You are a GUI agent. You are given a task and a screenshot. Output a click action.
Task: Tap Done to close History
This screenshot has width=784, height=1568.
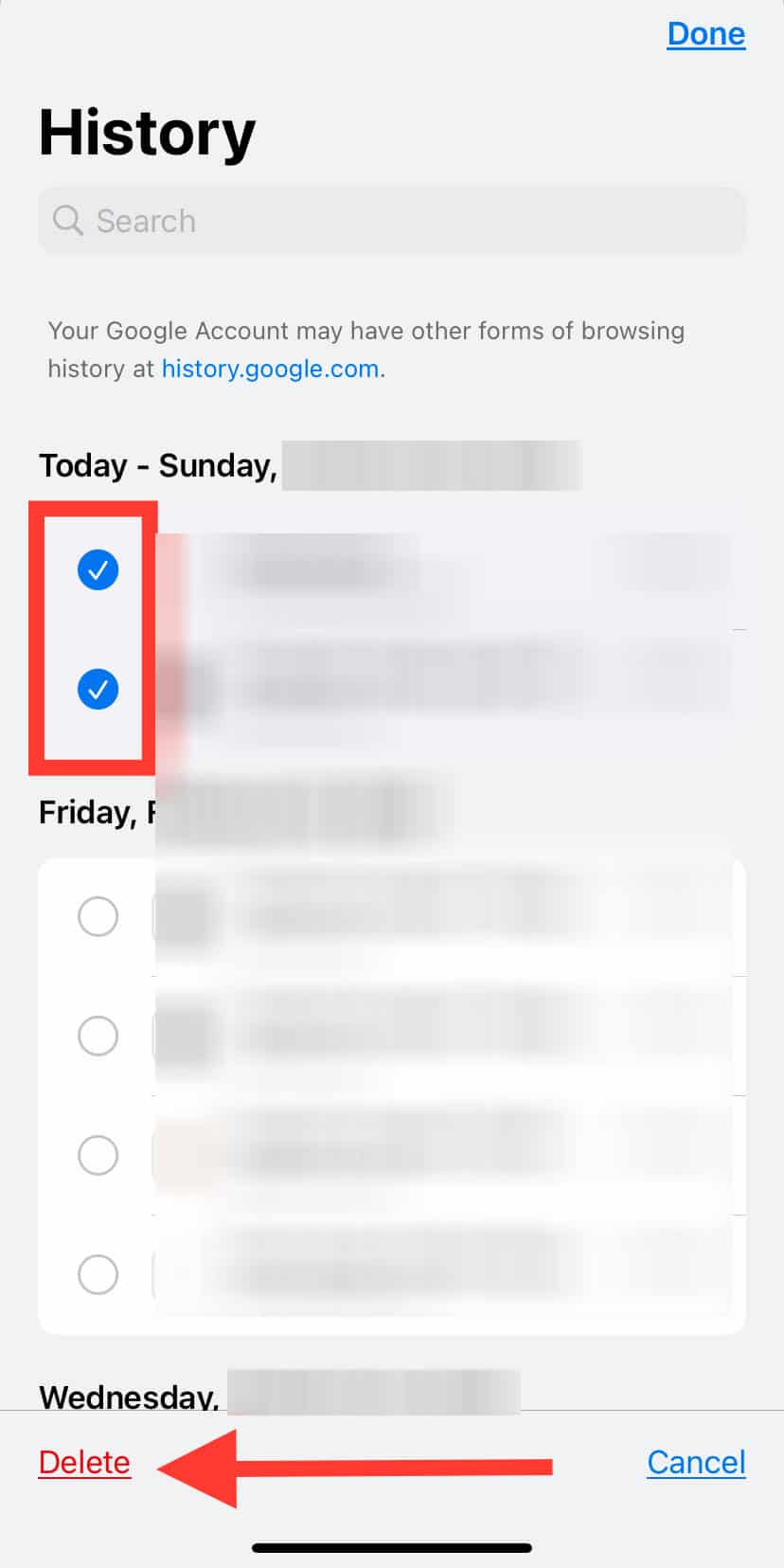point(705,34)
